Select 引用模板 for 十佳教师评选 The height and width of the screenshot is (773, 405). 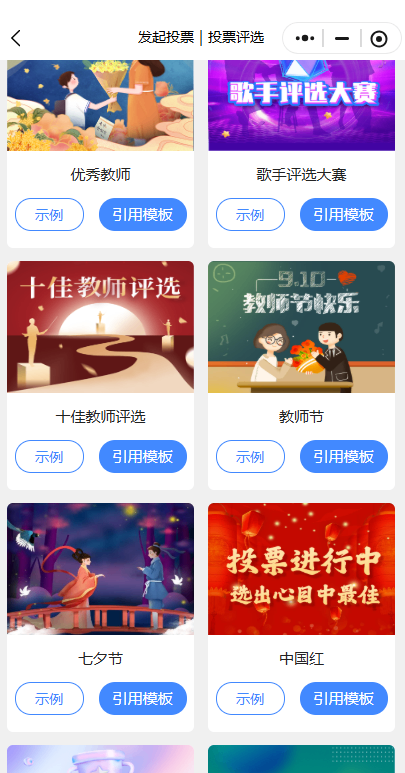click(143, 457)
